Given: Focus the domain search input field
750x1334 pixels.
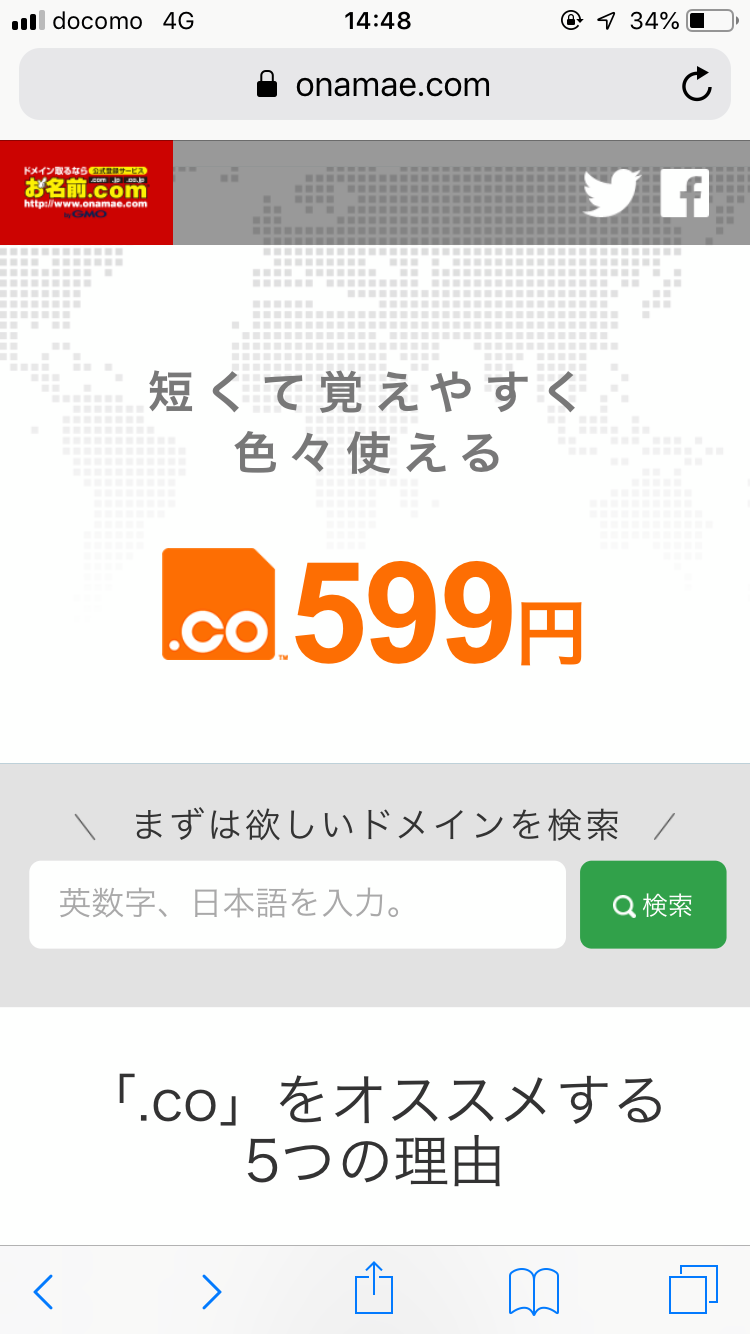Looking at the screenshot, I should pos(298,905).
